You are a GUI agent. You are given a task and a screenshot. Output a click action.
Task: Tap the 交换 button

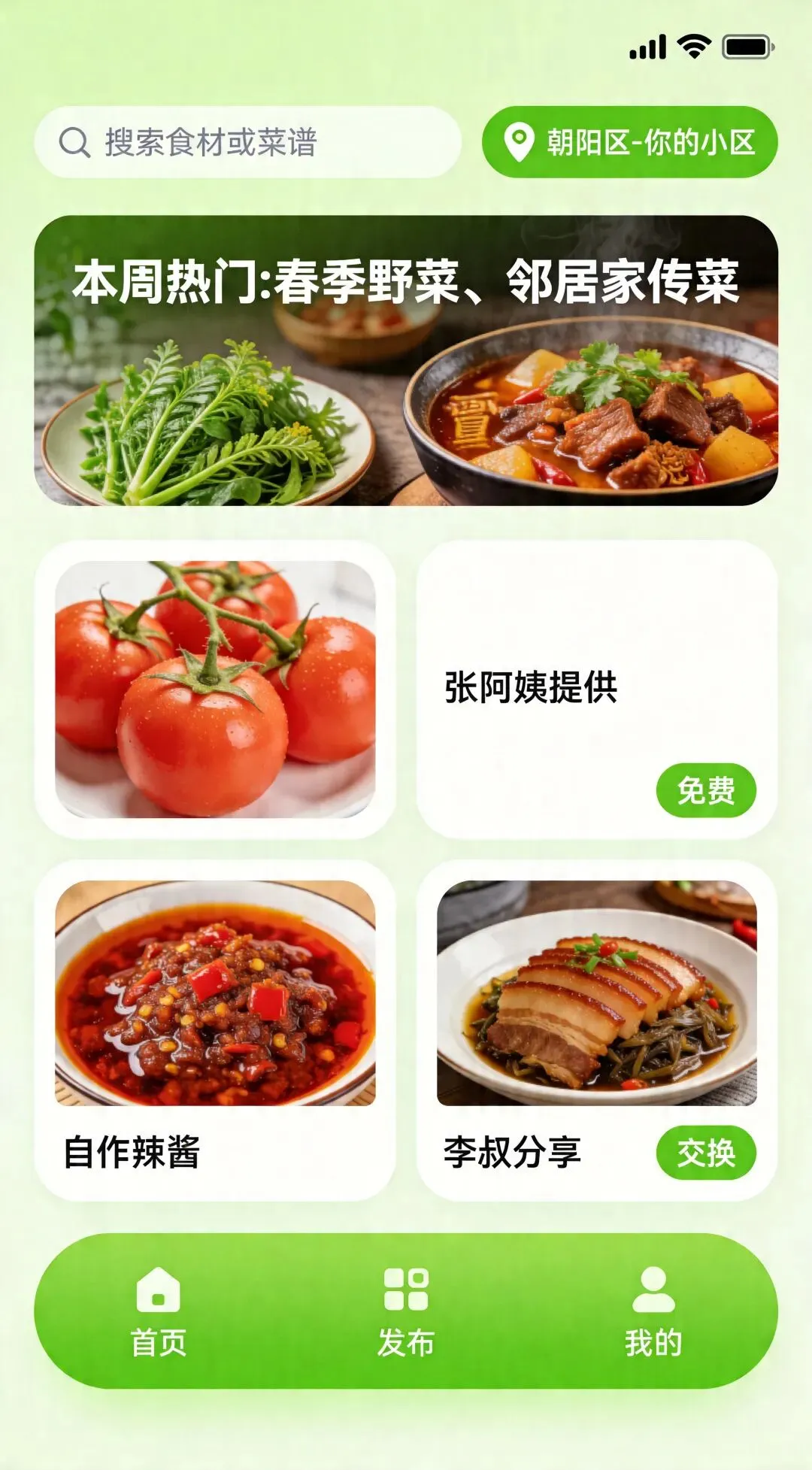706,1153
